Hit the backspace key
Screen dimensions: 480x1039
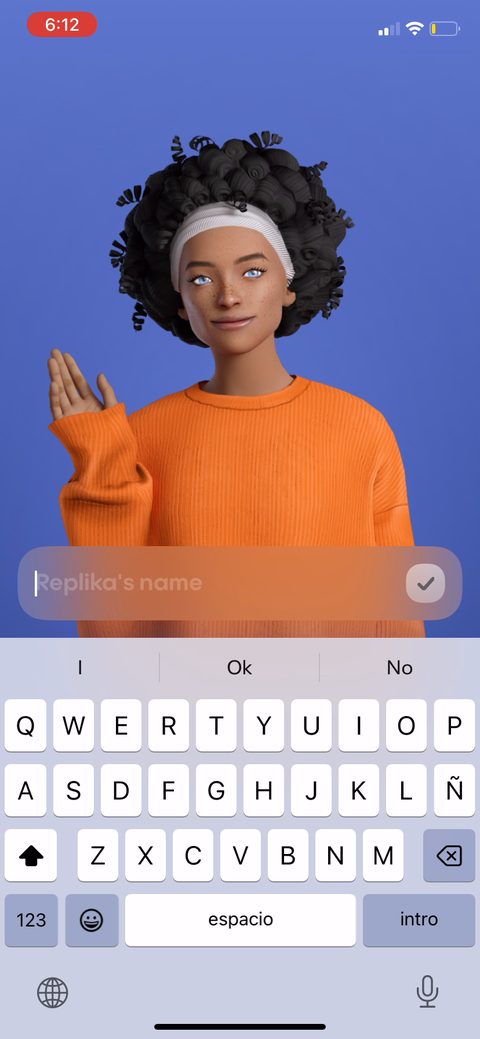[x=449, y=855]
